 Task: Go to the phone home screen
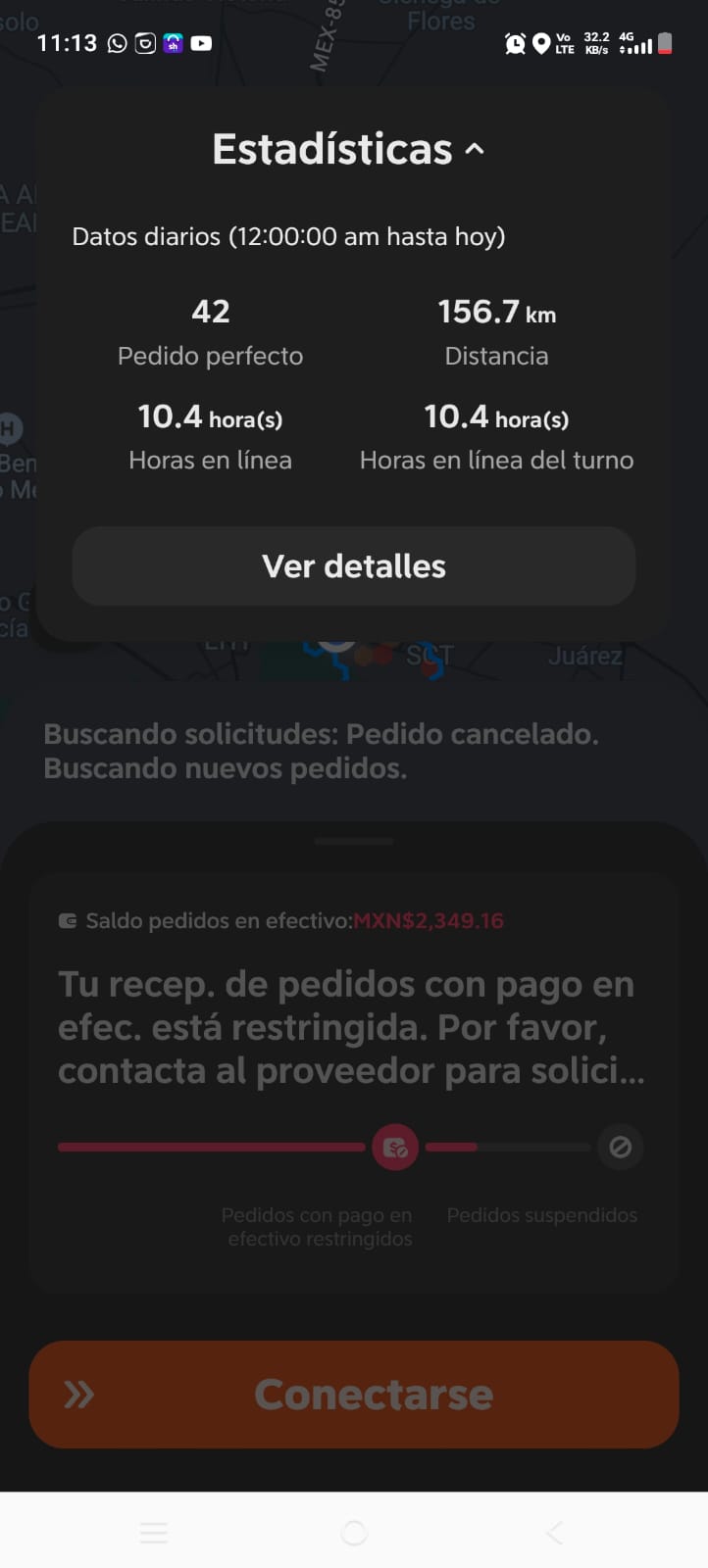pos(353,1532)
